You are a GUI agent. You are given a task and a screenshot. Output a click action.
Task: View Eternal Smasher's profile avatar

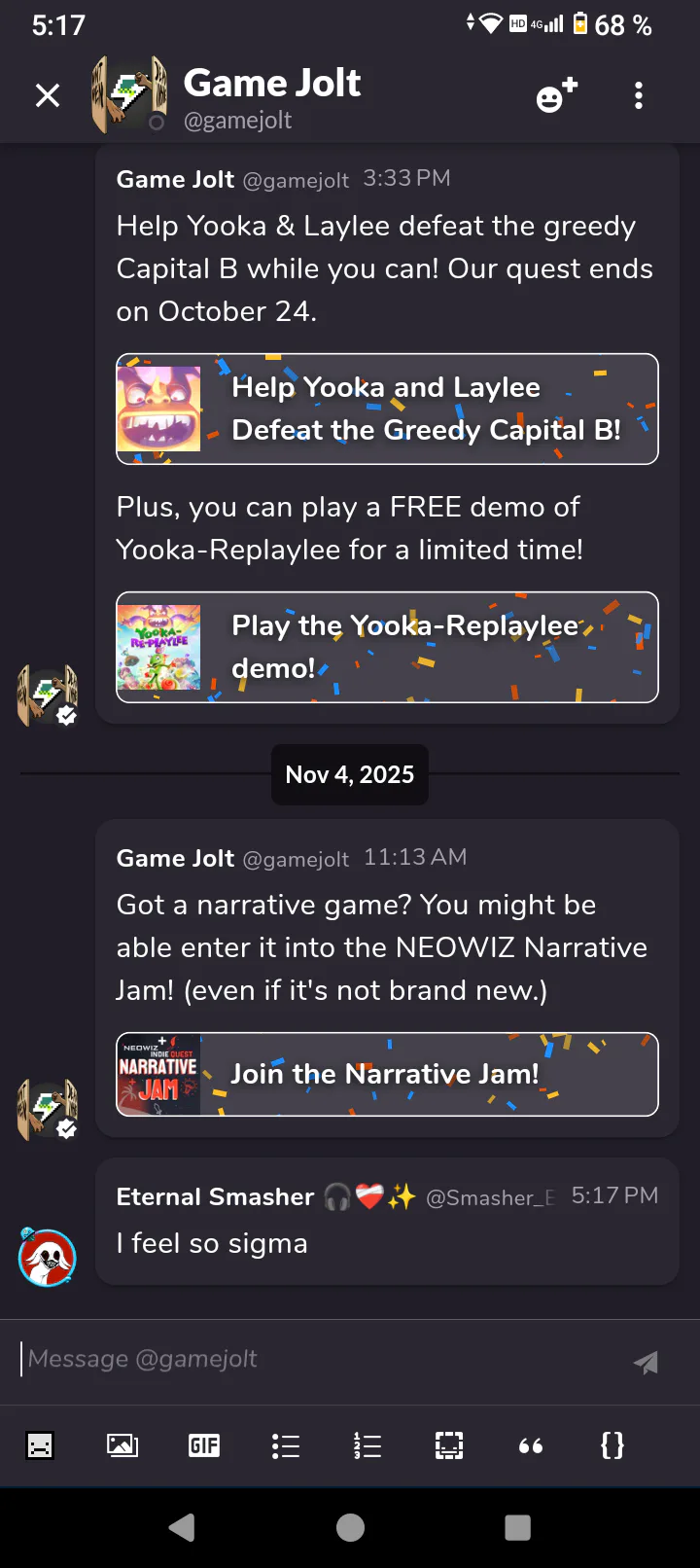pos(47,1257)
